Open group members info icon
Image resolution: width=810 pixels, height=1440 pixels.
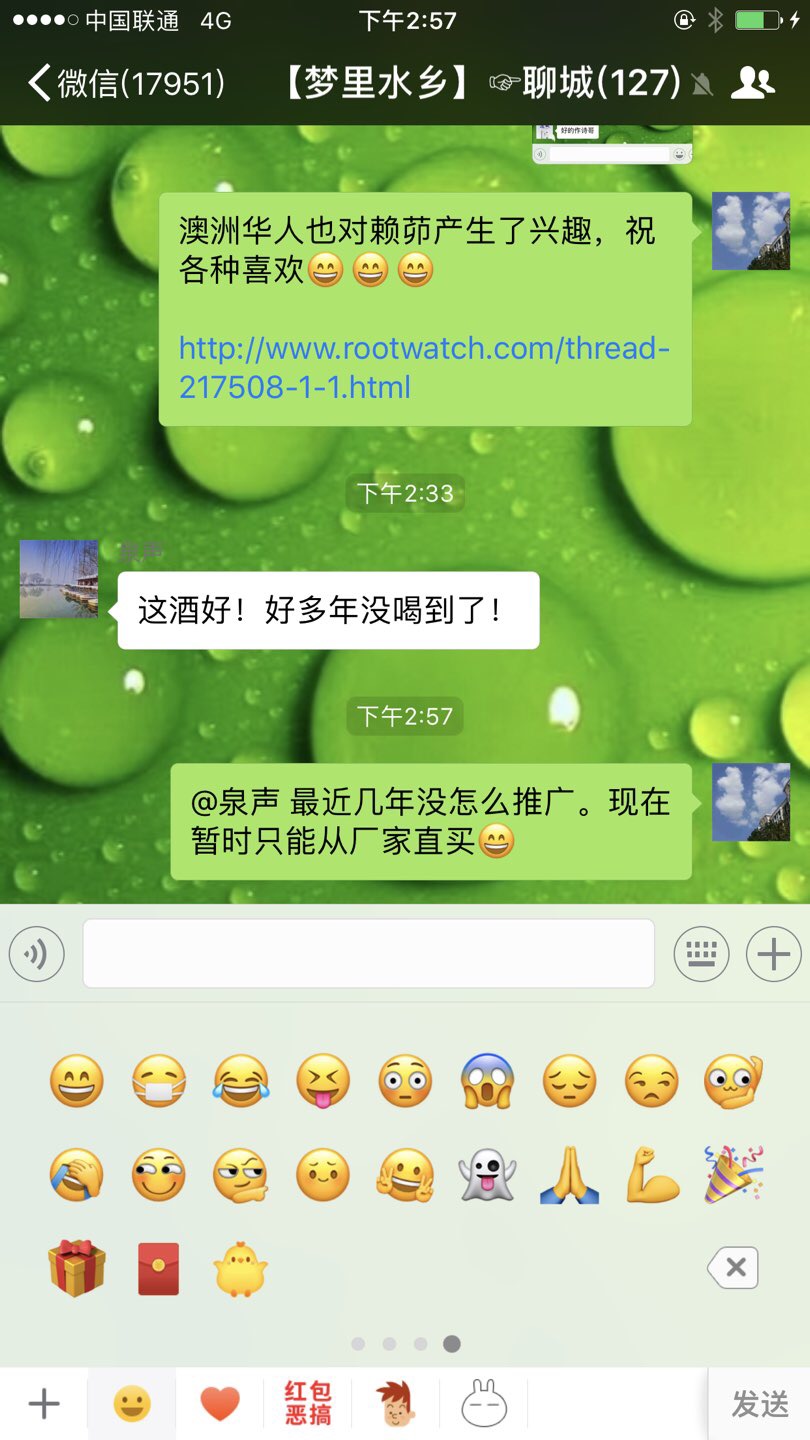click(x=752, y=83)
